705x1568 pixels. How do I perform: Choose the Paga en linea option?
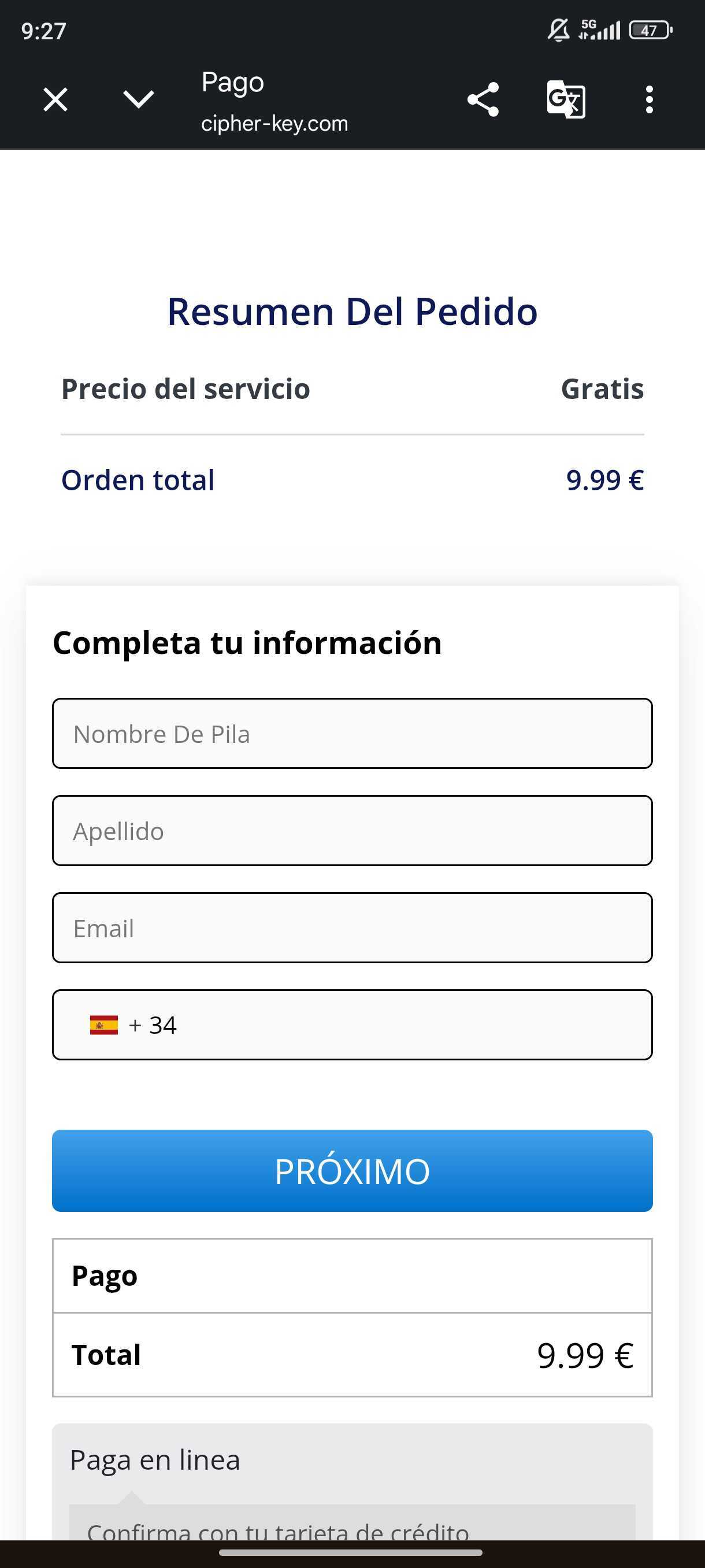pyautogui.click(x=155, y=1460)
